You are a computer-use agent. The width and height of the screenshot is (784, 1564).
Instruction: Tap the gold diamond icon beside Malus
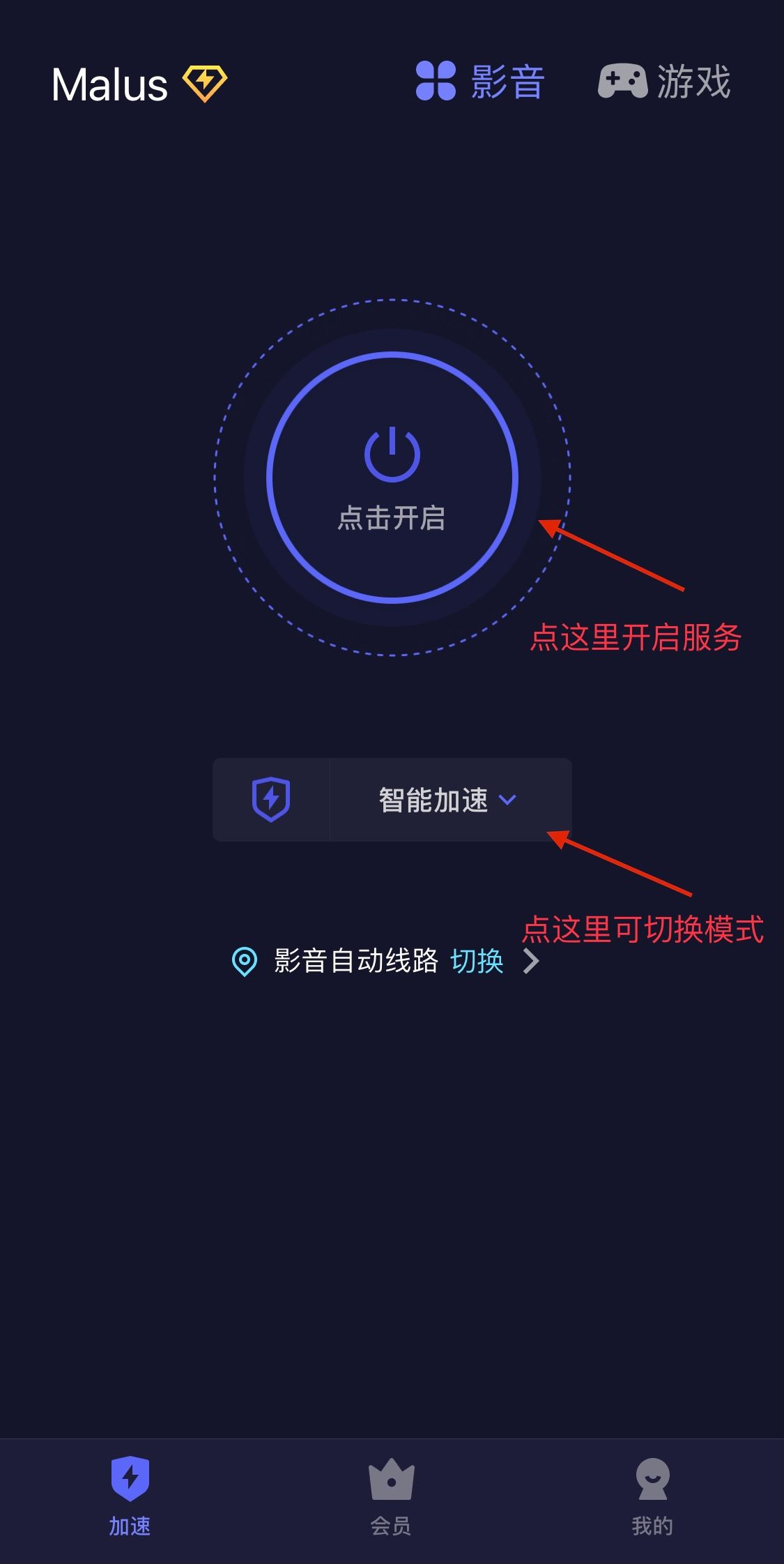pos(205,84)
